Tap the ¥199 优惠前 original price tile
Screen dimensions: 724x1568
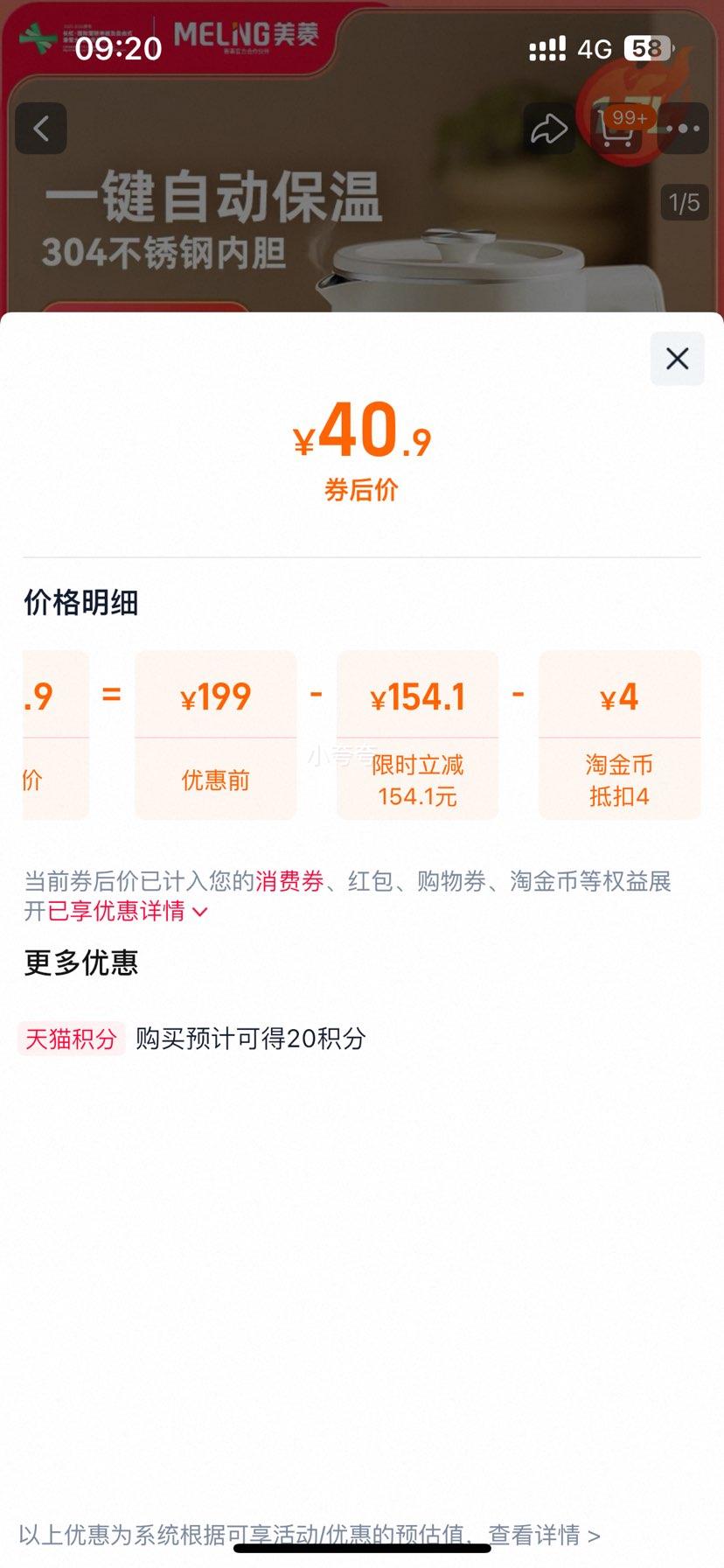[215, 735]
